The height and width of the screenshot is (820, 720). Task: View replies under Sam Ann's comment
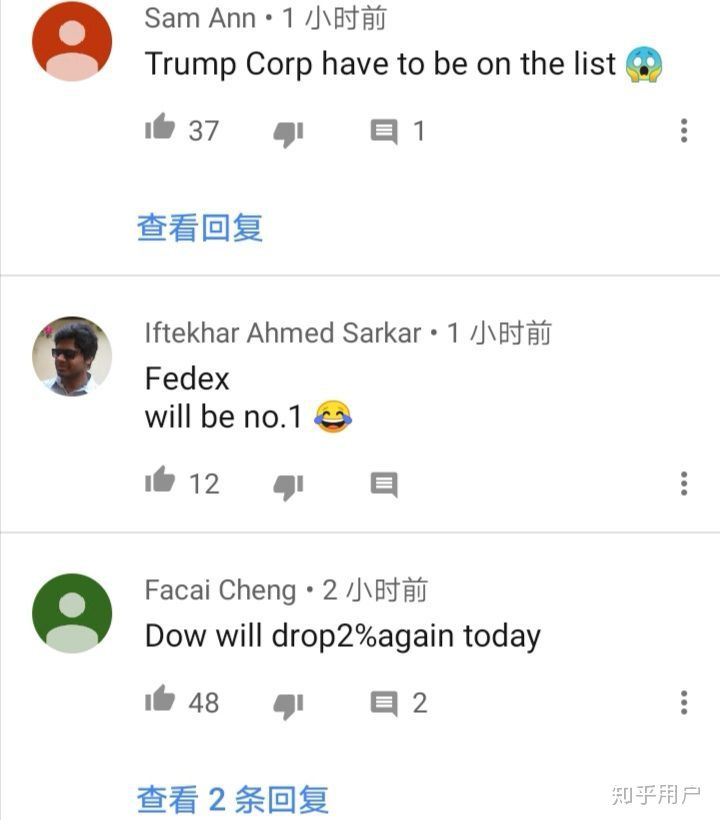(x=200, y=227)
